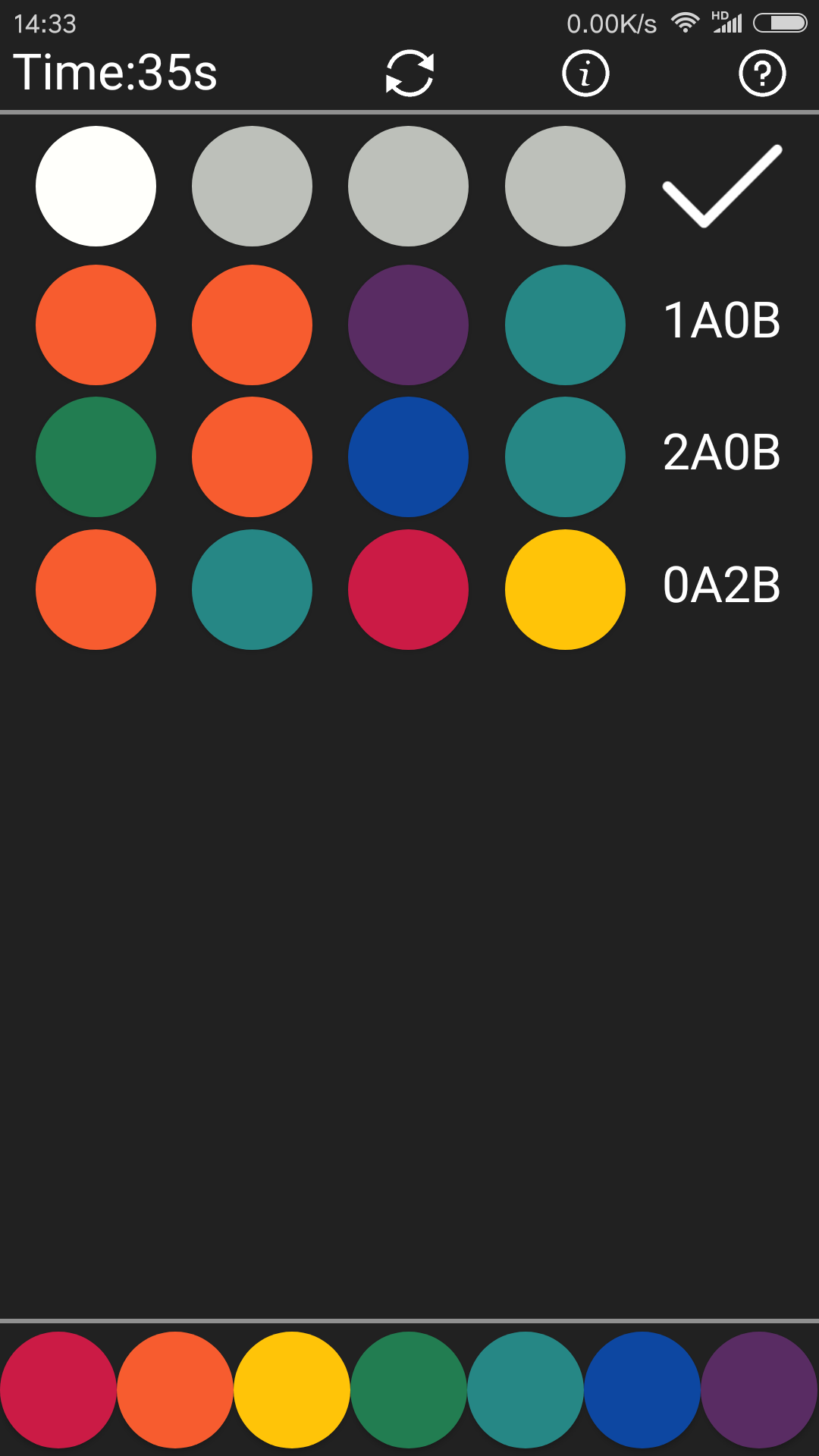Pick the green color from palette

(409, 1389)
